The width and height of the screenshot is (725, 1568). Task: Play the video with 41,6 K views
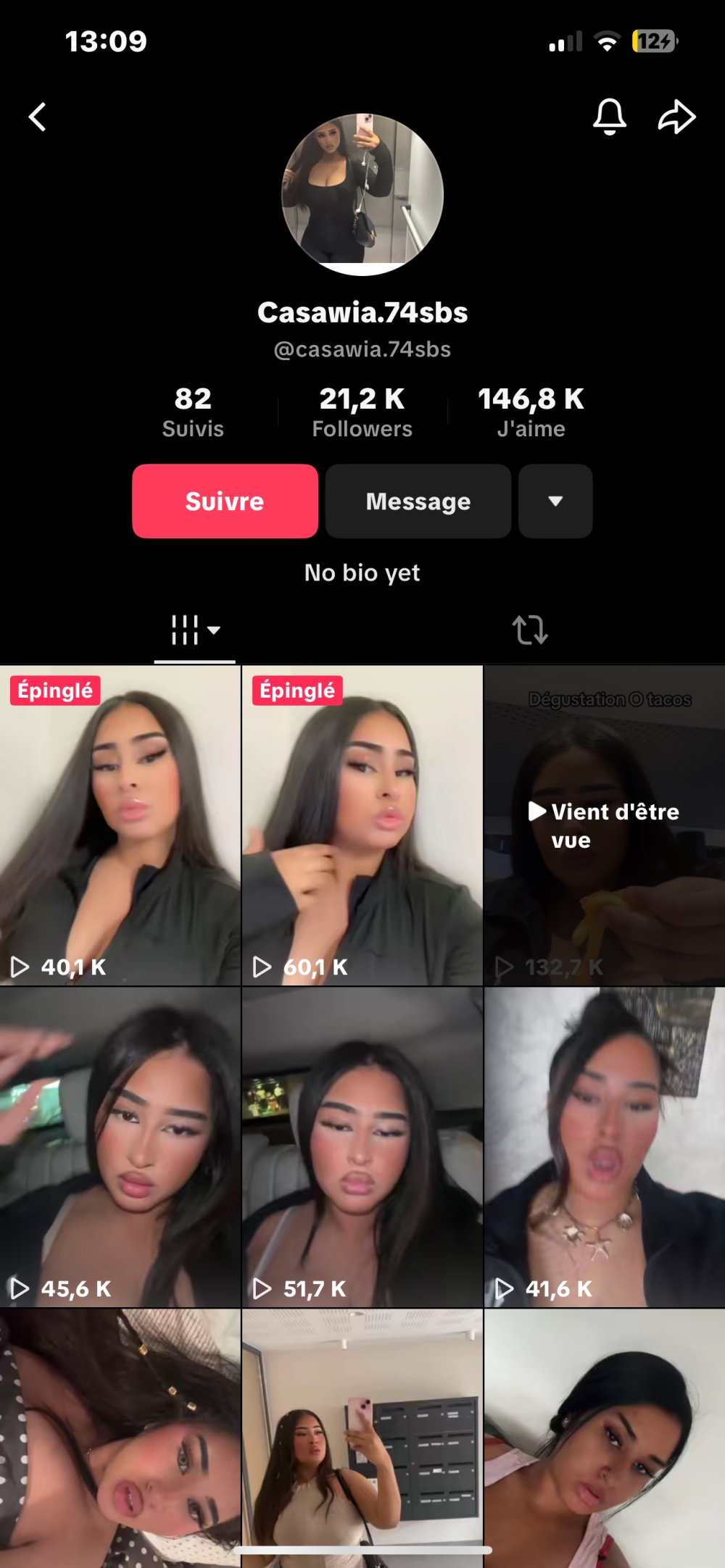[605, 1147]
